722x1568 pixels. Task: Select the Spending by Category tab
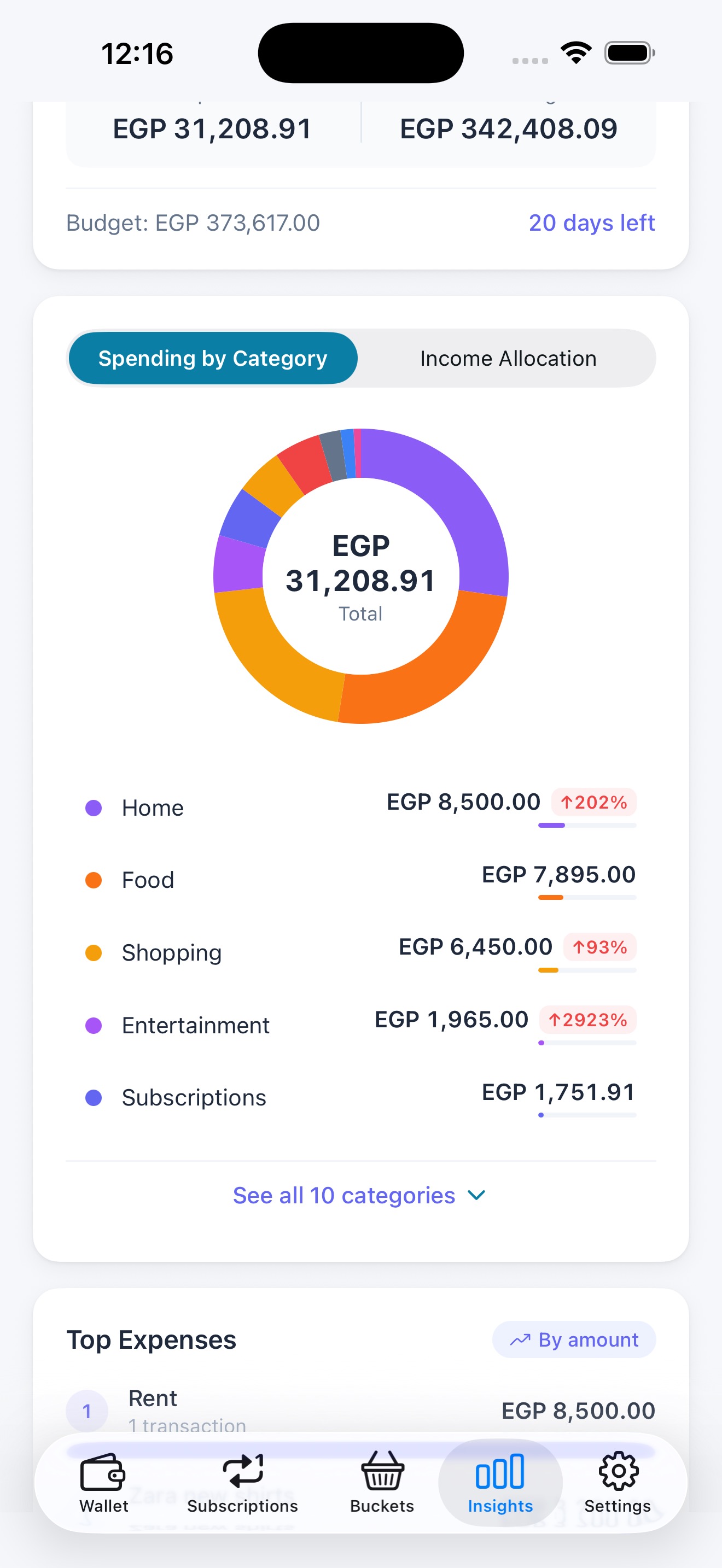pos(213,358)
